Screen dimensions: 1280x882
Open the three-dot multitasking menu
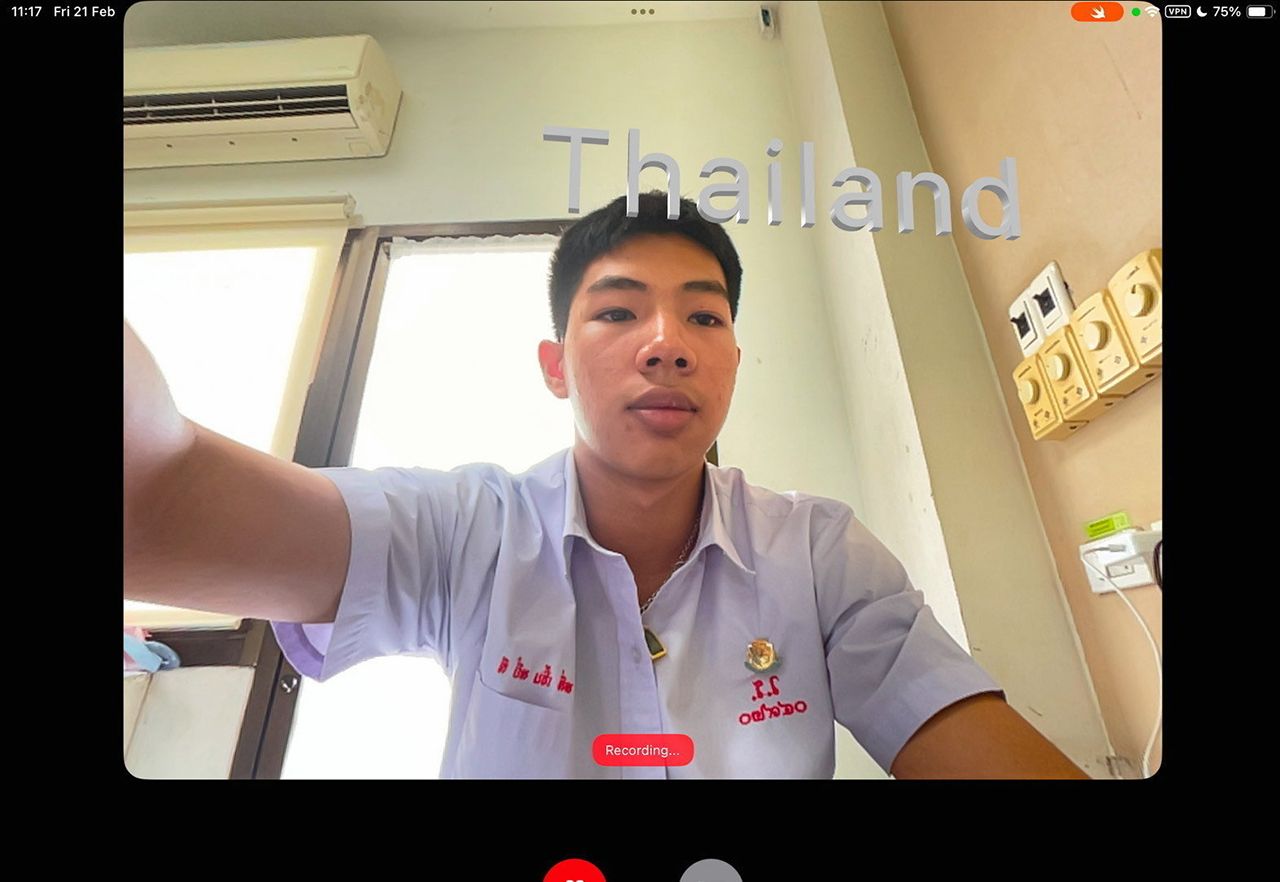pos(642,12)
